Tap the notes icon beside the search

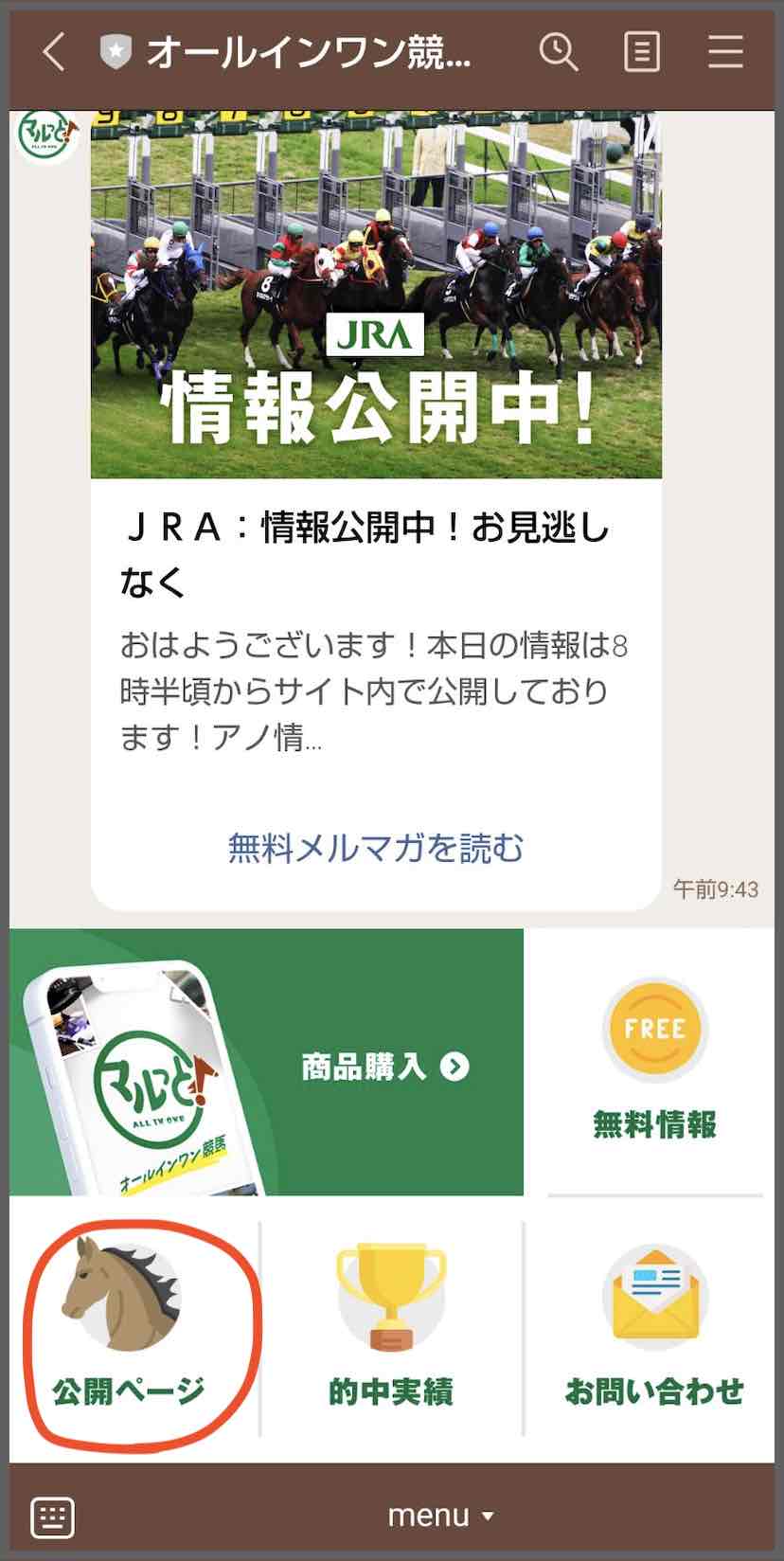coord(641,52)
